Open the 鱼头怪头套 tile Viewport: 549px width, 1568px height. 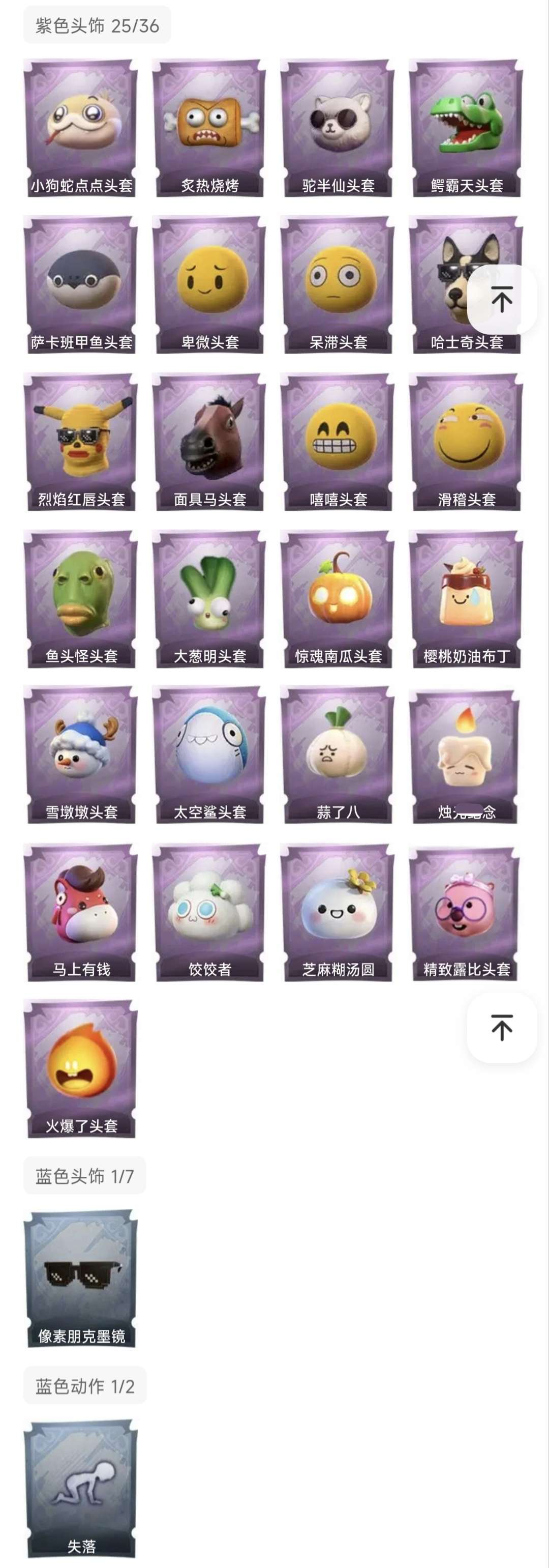(81, 598)
